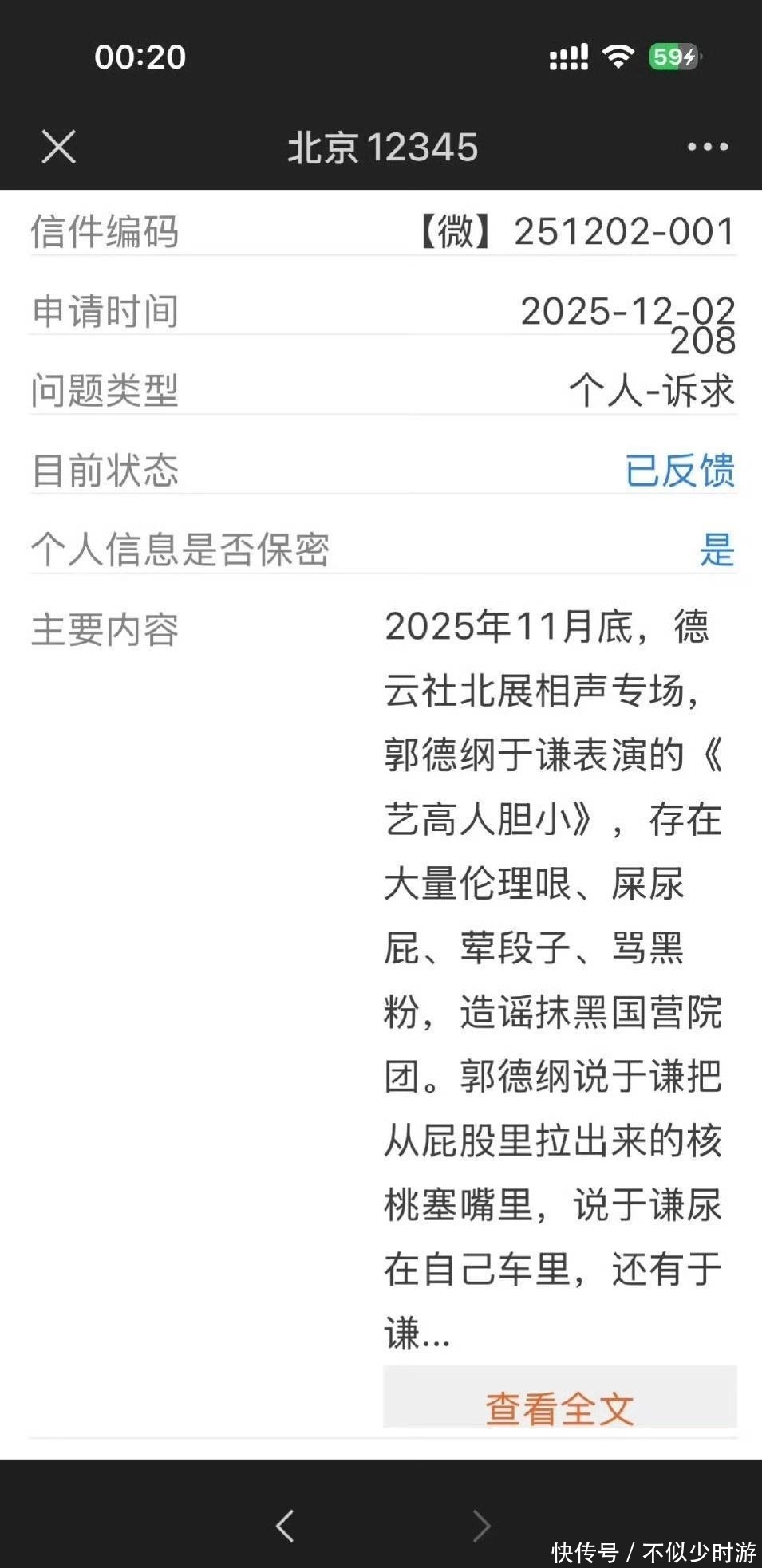Screen dimensions: 762x1568
Task: Close the 北京12345 page
Action: (58, 148)
